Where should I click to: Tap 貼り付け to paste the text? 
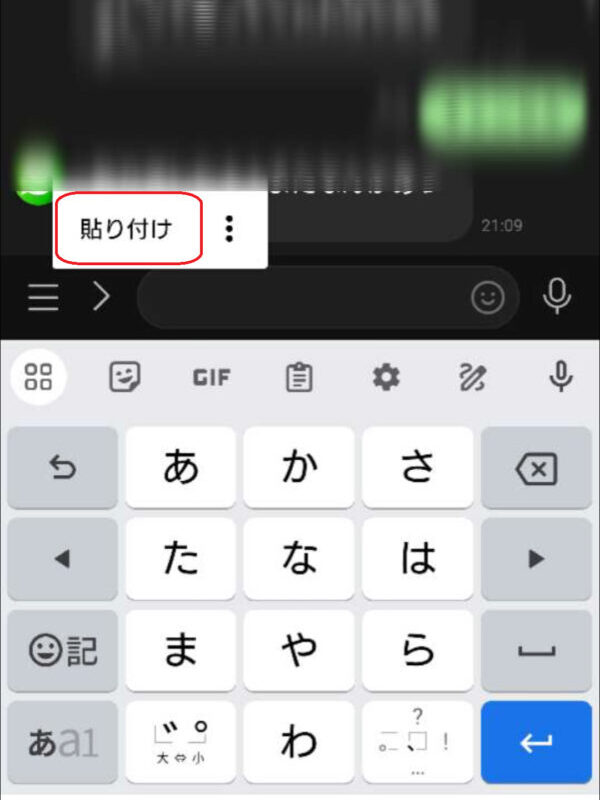click(x=127, y=229)
